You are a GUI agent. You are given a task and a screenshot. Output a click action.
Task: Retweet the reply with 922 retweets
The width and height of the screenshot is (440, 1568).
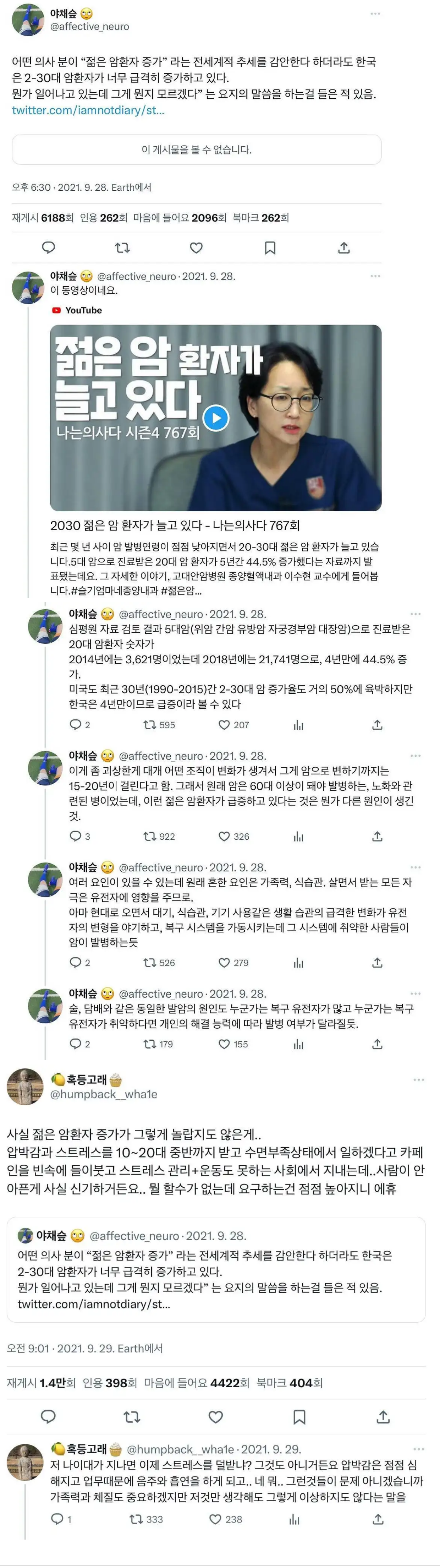159,836
